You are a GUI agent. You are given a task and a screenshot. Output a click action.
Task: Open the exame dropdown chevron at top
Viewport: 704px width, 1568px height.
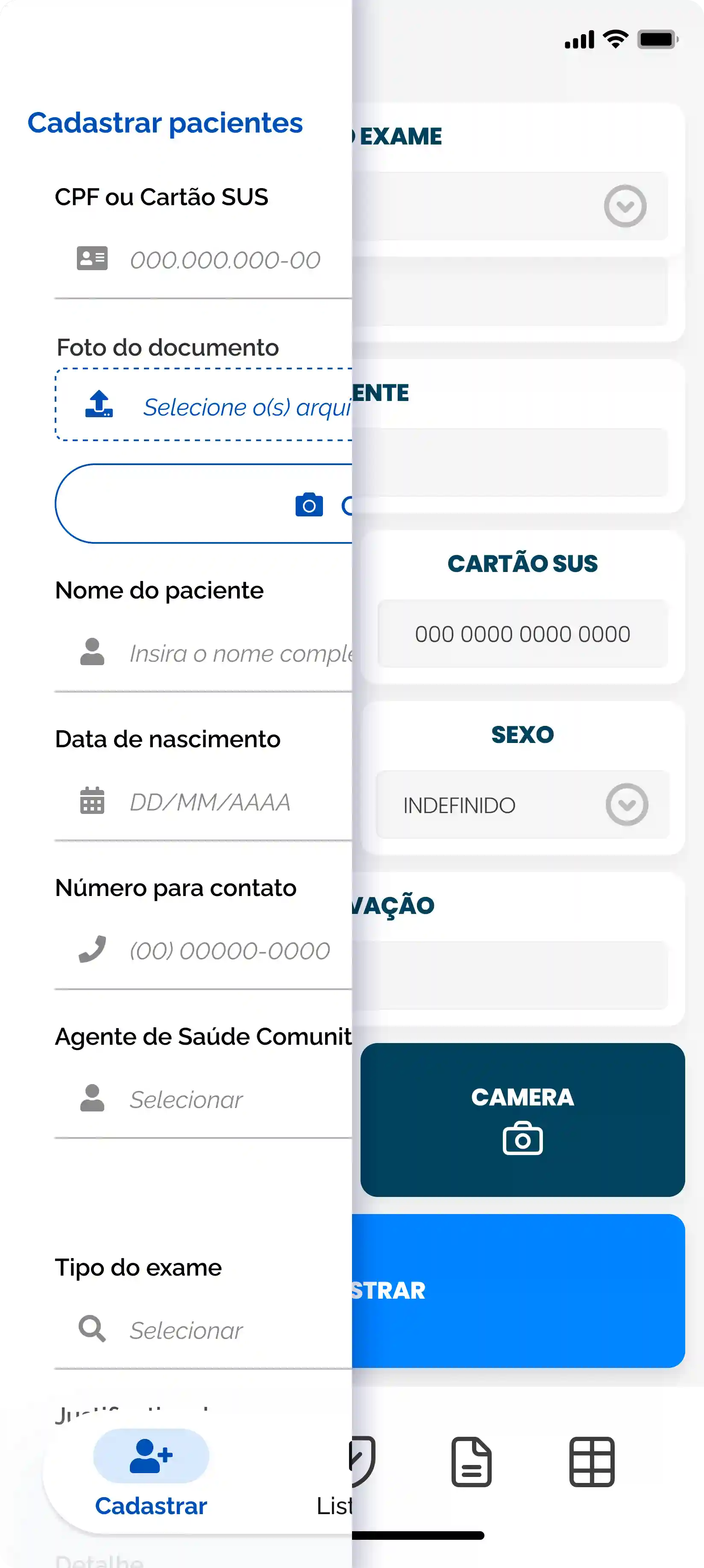(625, 206)
